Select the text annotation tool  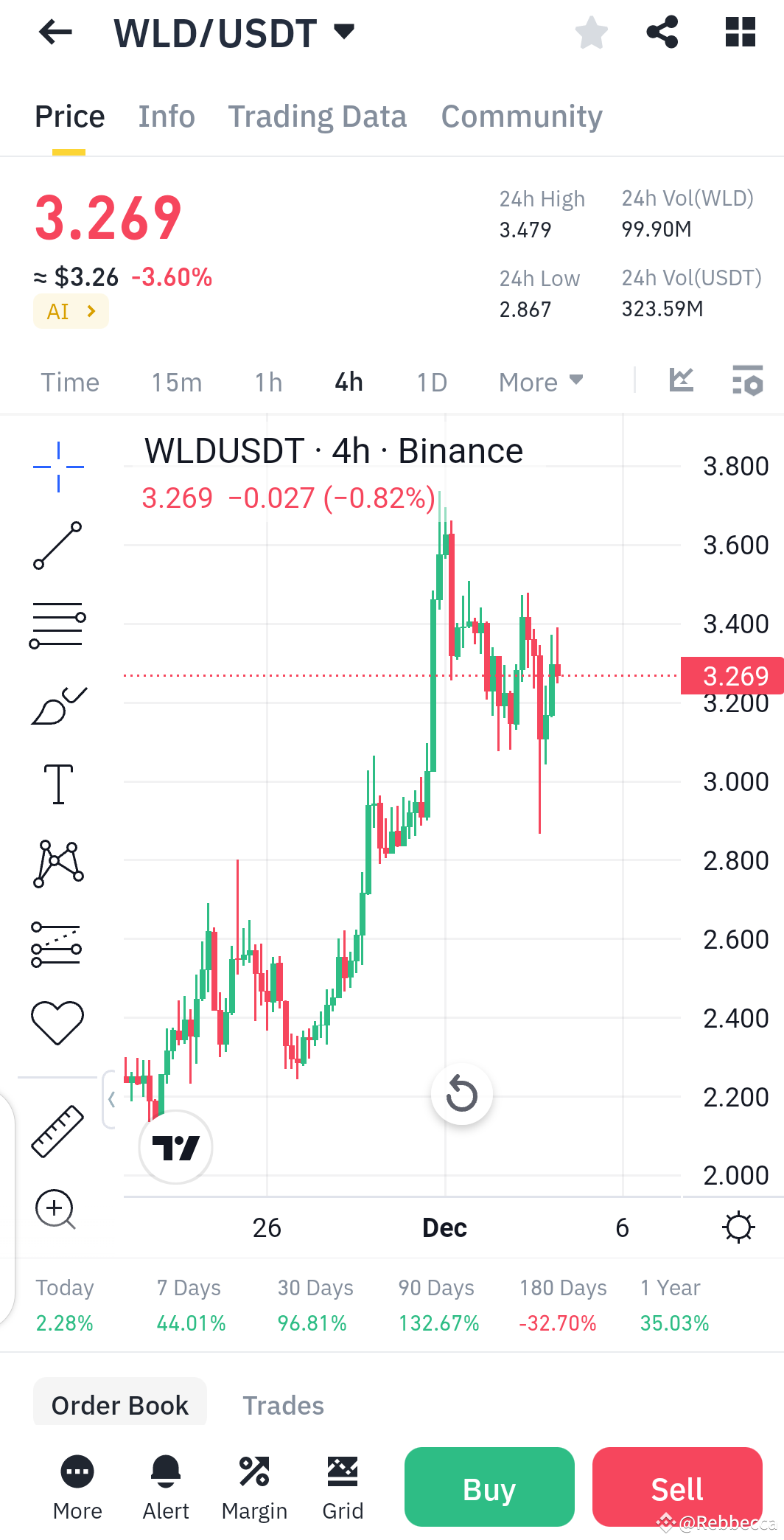click(58, 784)
